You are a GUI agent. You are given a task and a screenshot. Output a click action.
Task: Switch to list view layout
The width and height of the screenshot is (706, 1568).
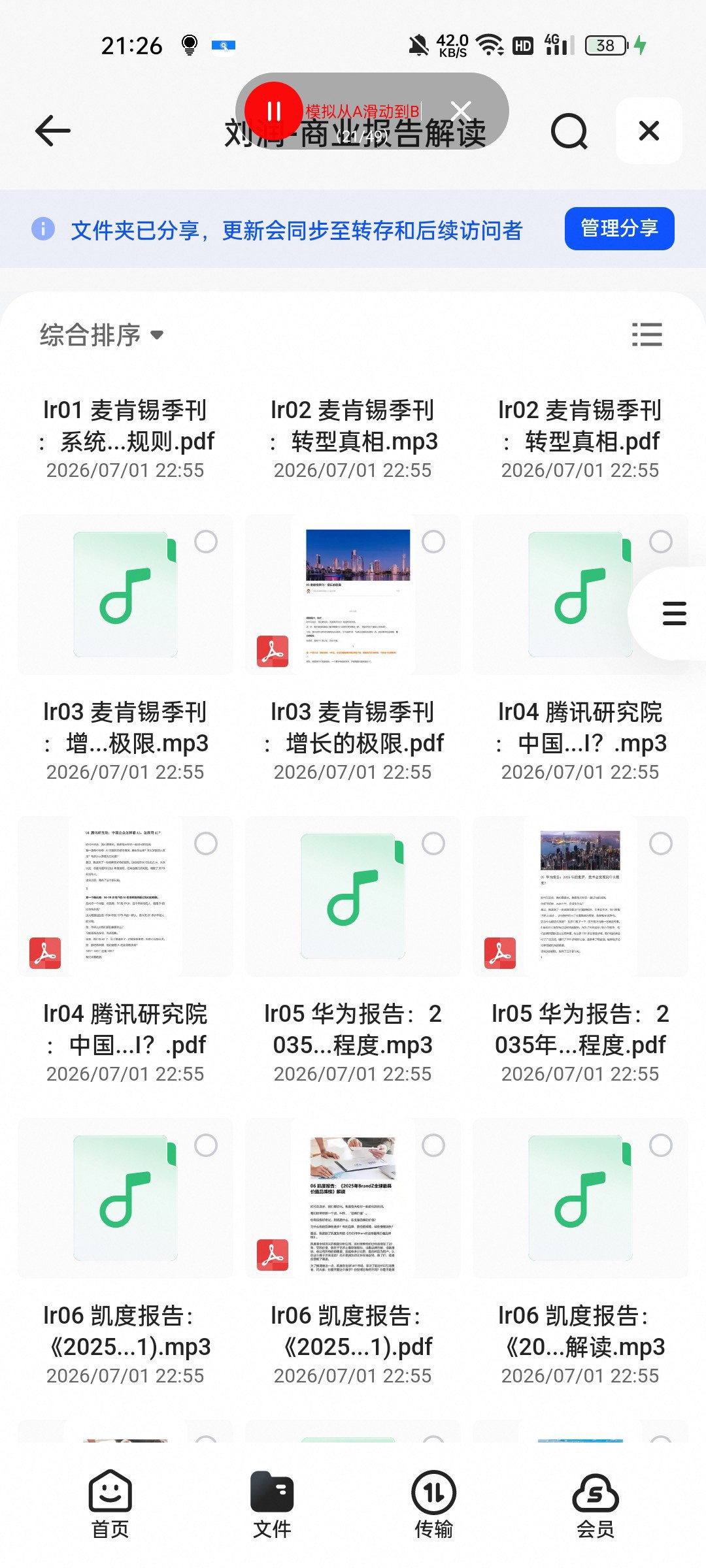tap(647, 335)
